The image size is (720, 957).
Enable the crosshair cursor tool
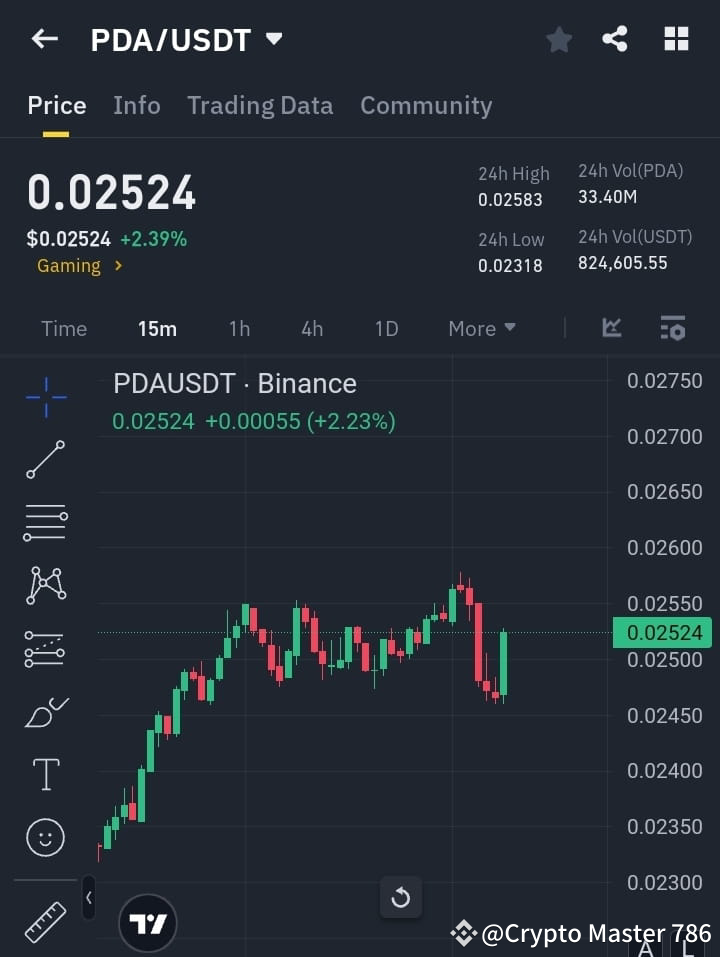click(45, 398)
